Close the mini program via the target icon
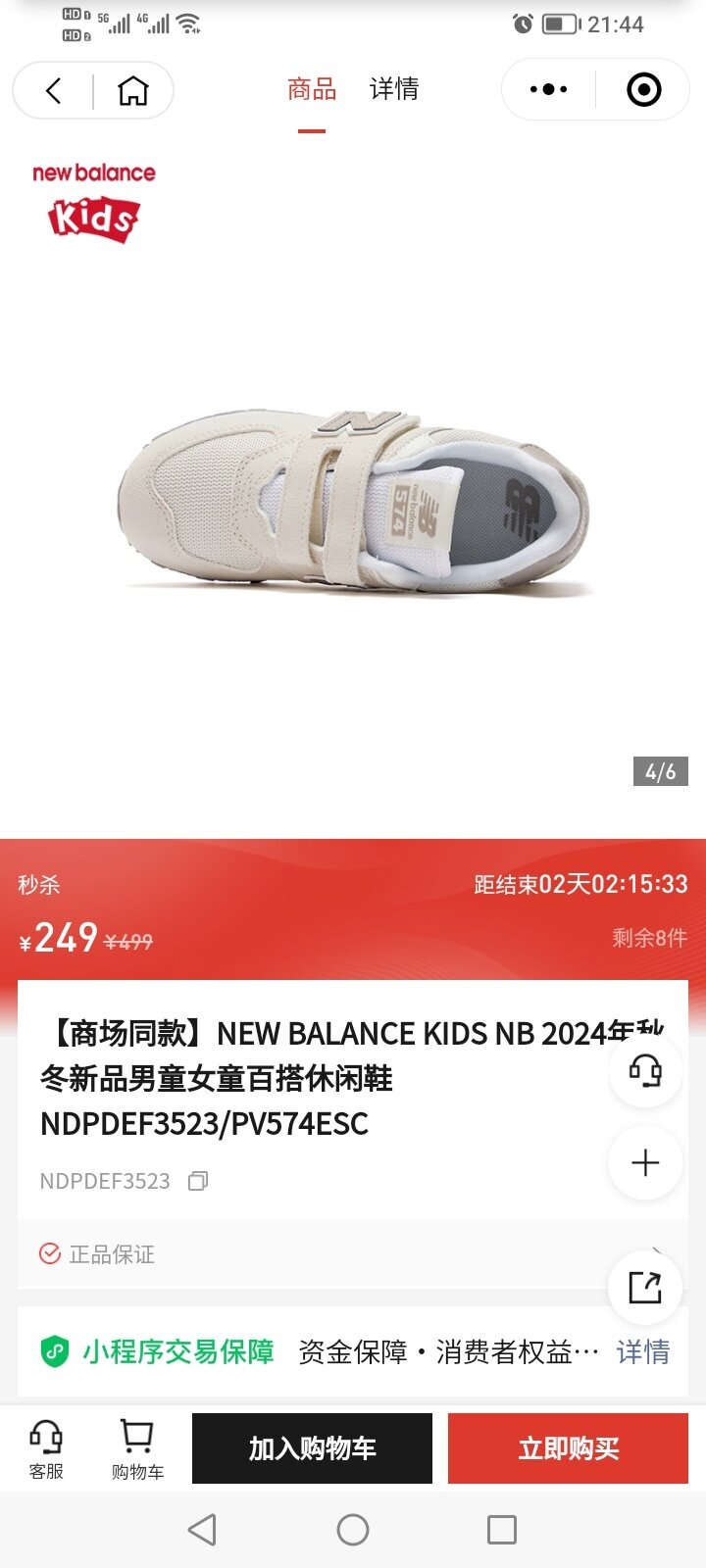Screen dimensions: 706x1568 (x=643, y=89)
